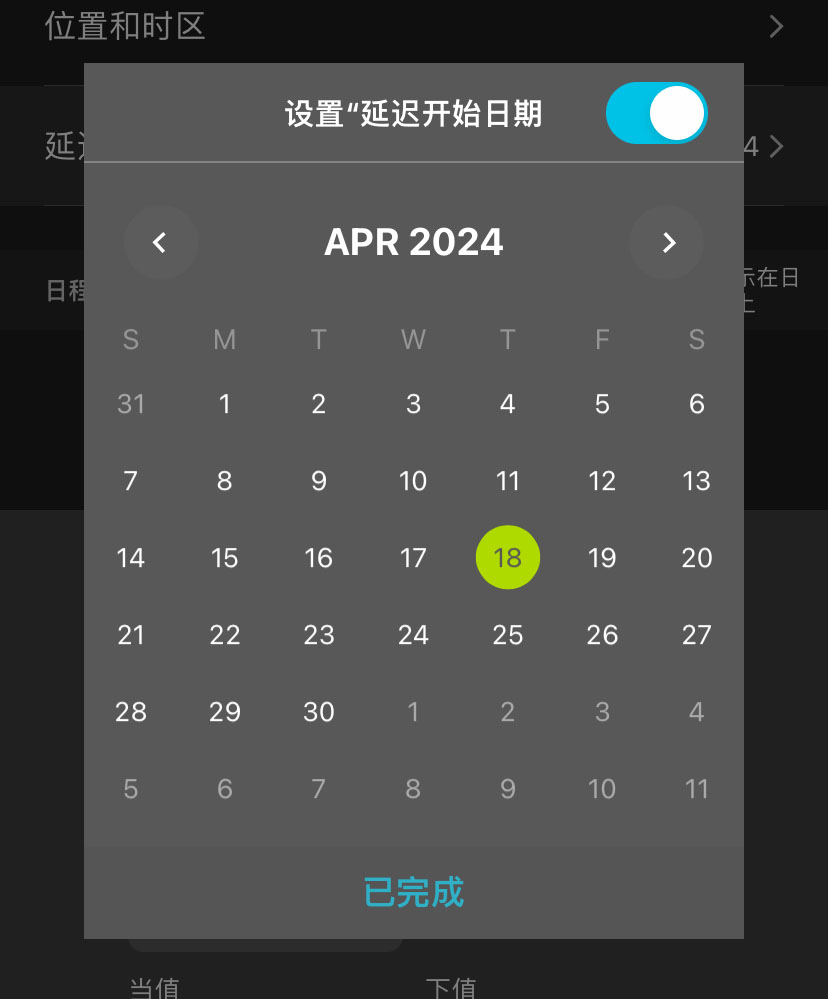
Task: Select the greyed-out March 31 date
Action: pos(130,404)
